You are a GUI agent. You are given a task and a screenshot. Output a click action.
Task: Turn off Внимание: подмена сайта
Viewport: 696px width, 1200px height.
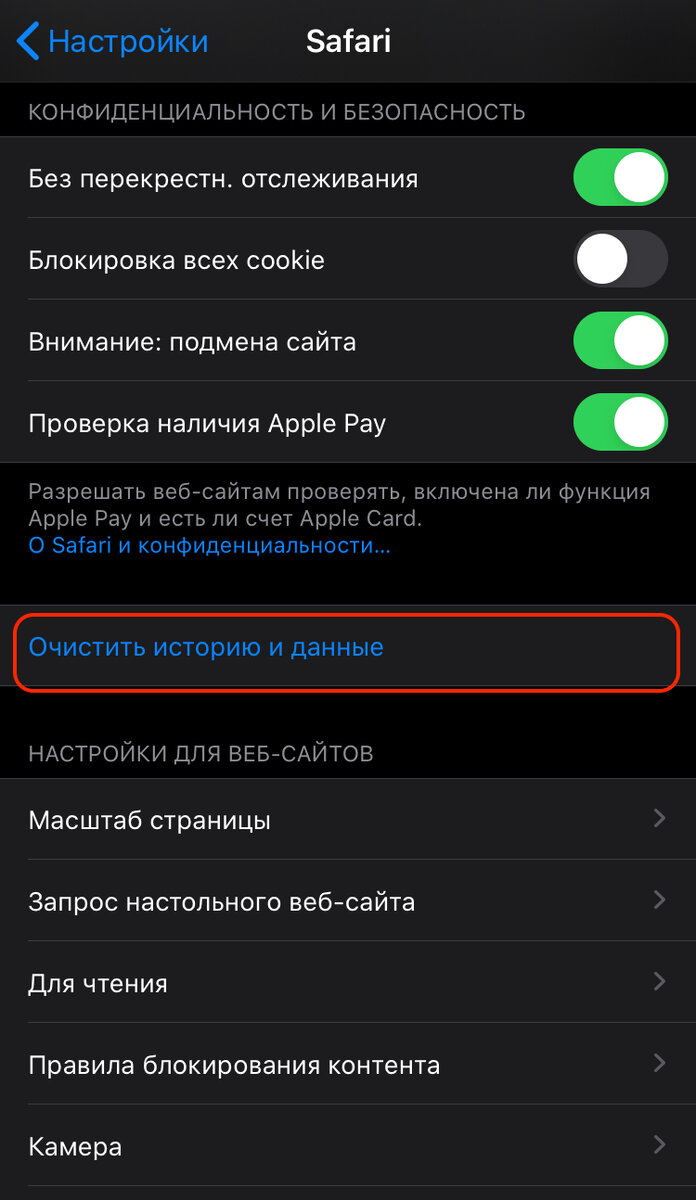[x=620, y=342]
